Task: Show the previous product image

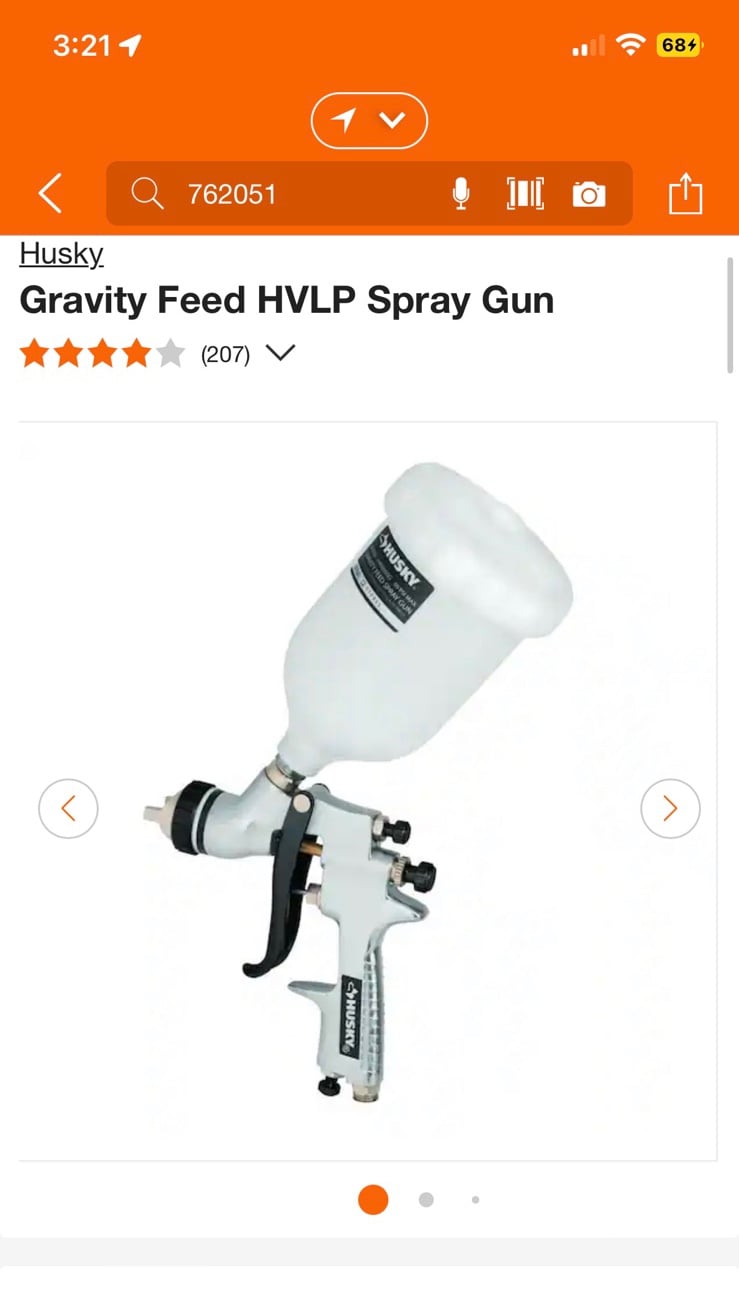Action: 68,808
